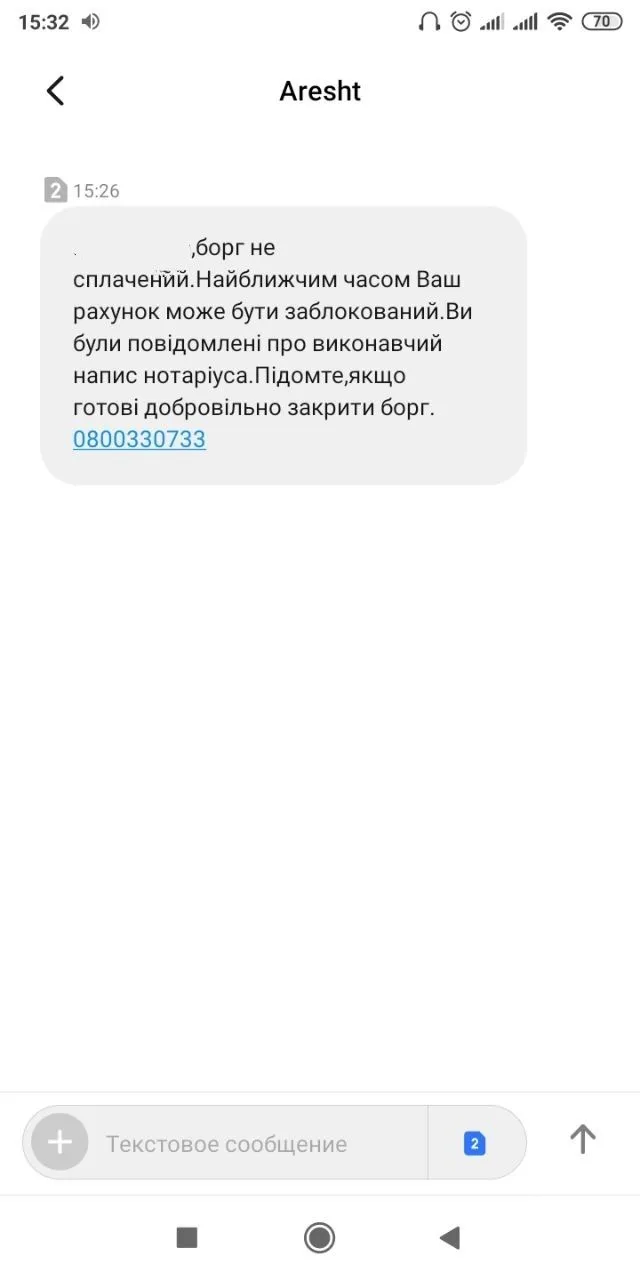The image size is (640, 1280).
Task: Tap the Текстовое сообщение input field
Action: (250, 1143)
